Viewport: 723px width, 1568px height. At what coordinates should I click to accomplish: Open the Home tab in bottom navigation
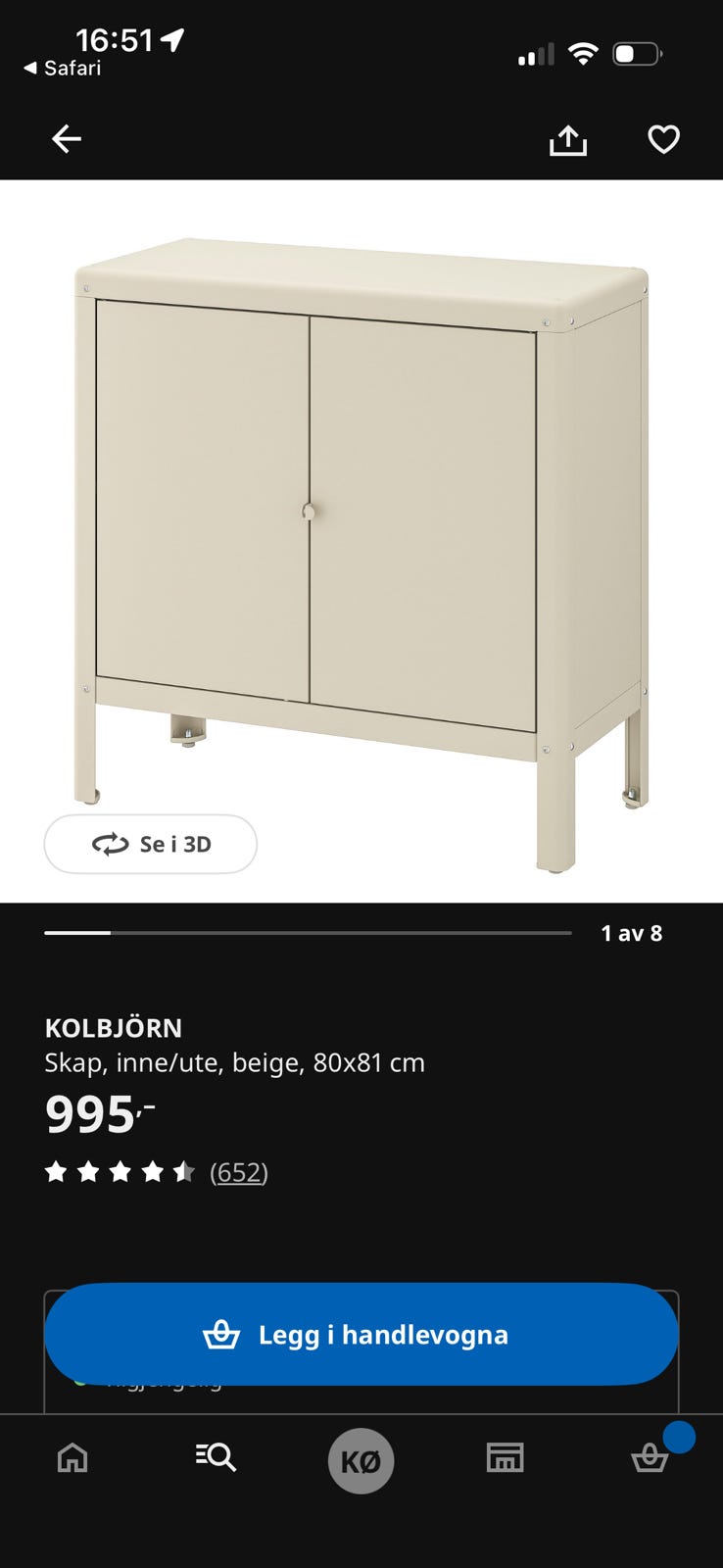(72, 1458)
